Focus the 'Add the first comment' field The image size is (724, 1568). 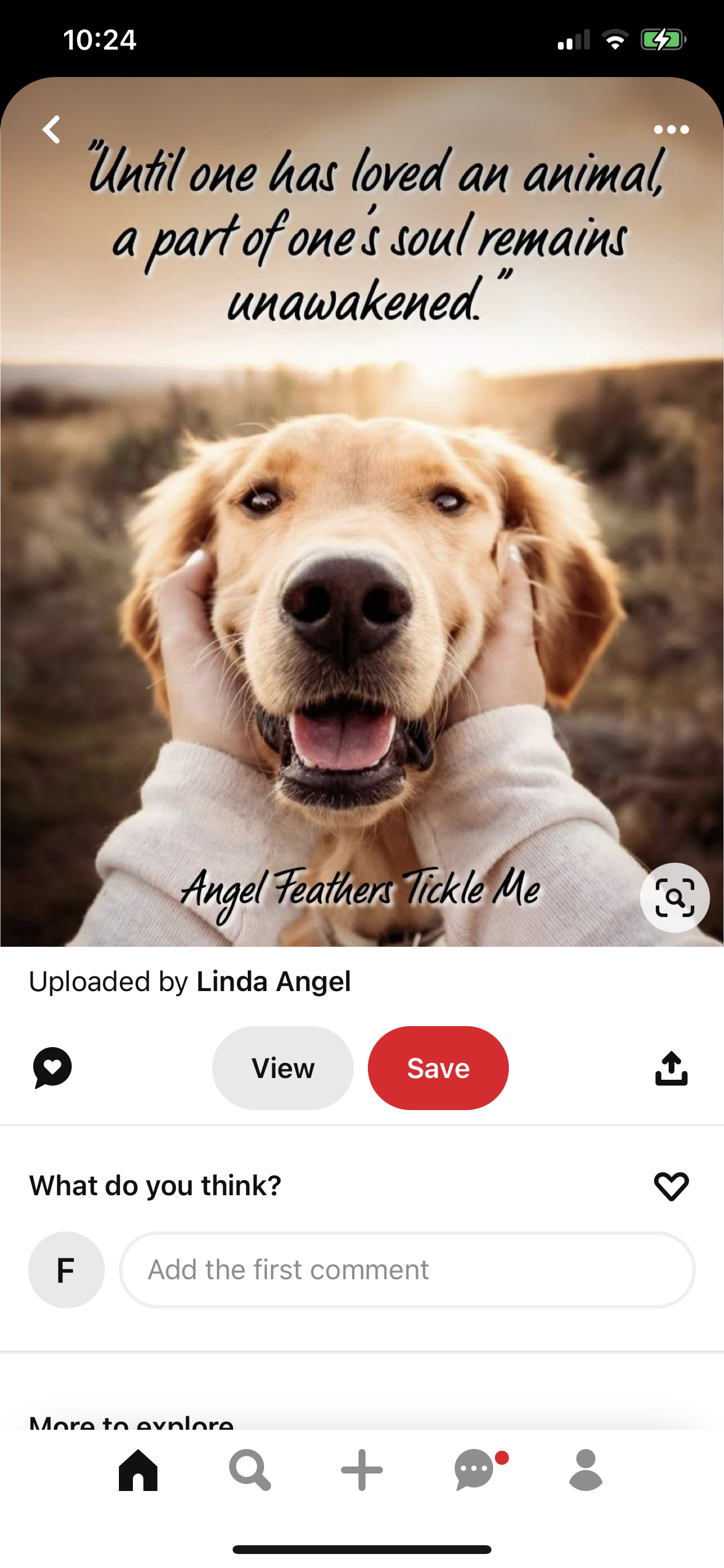[407, 1270]
